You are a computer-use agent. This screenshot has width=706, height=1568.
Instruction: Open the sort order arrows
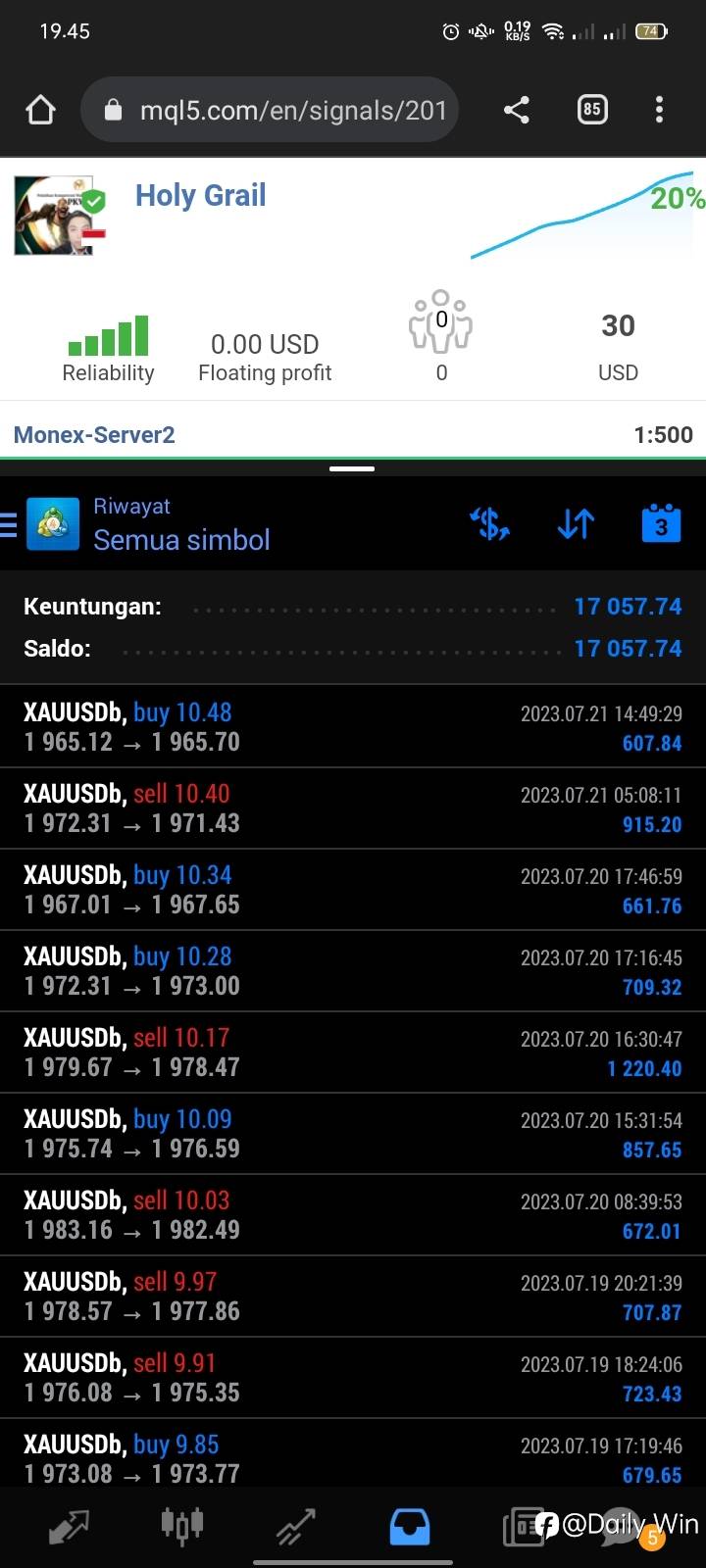576,524
